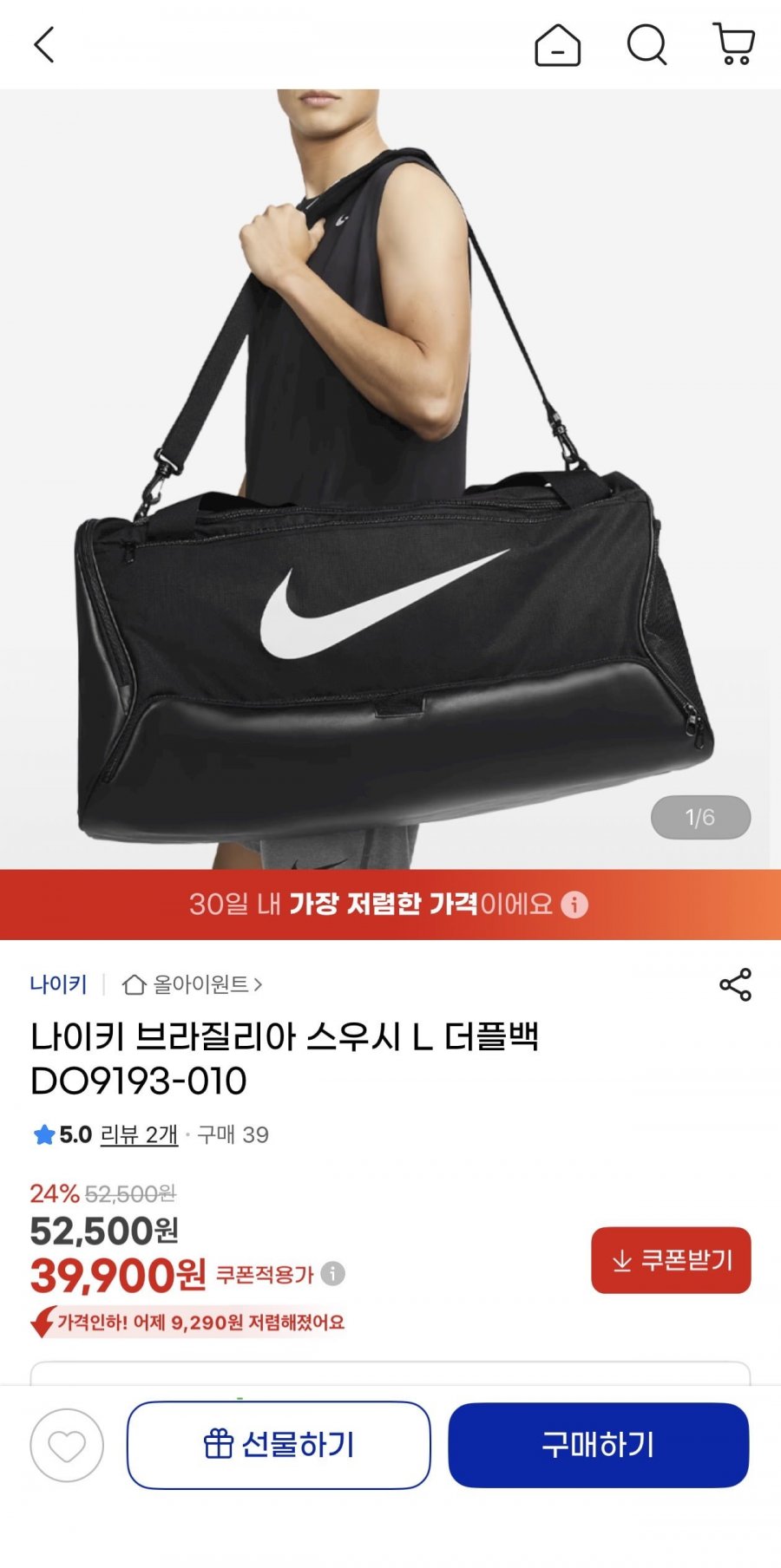Tap 선물하기 to send as gift
Screen dimensions: 781x1568
tap(279, 1446)
